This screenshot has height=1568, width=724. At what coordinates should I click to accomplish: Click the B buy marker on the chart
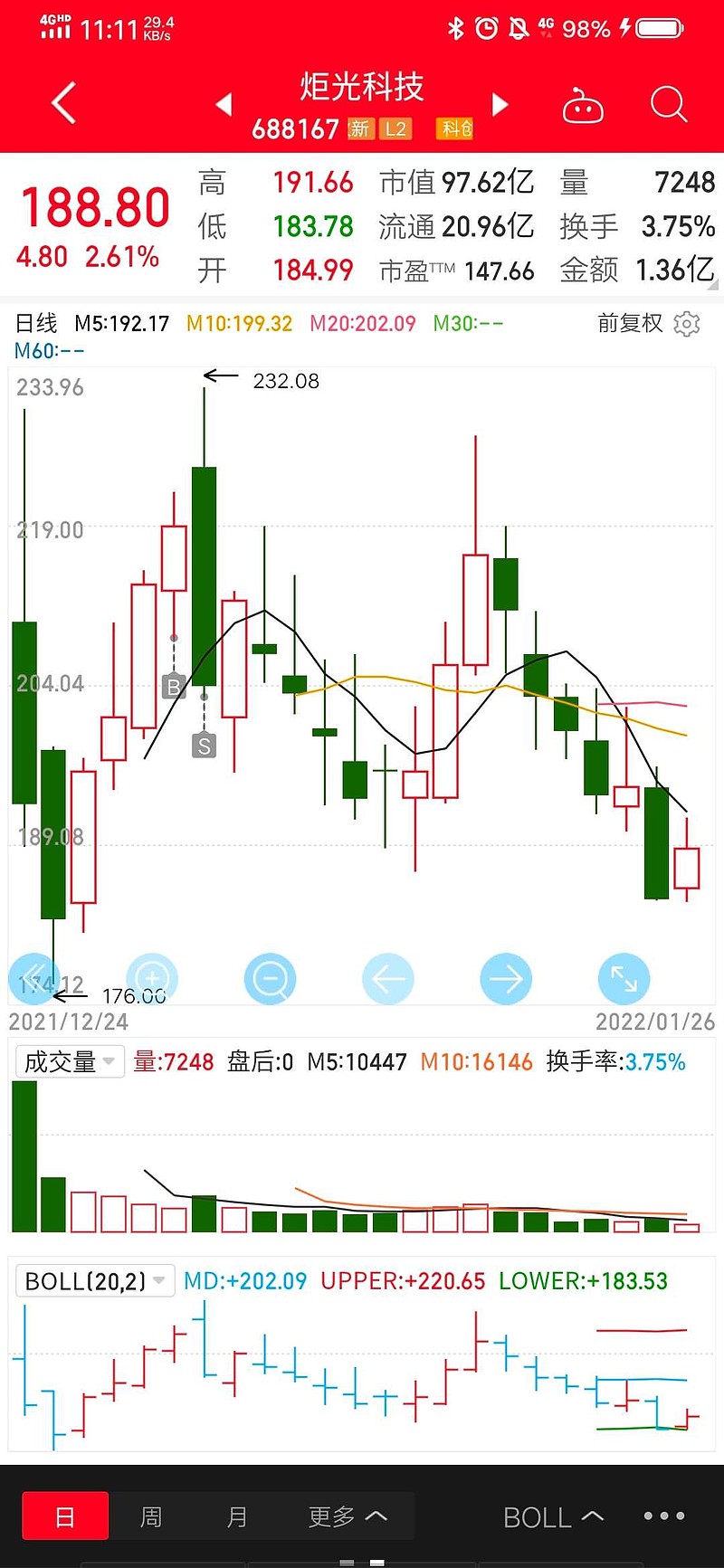[x=174, y=687]
